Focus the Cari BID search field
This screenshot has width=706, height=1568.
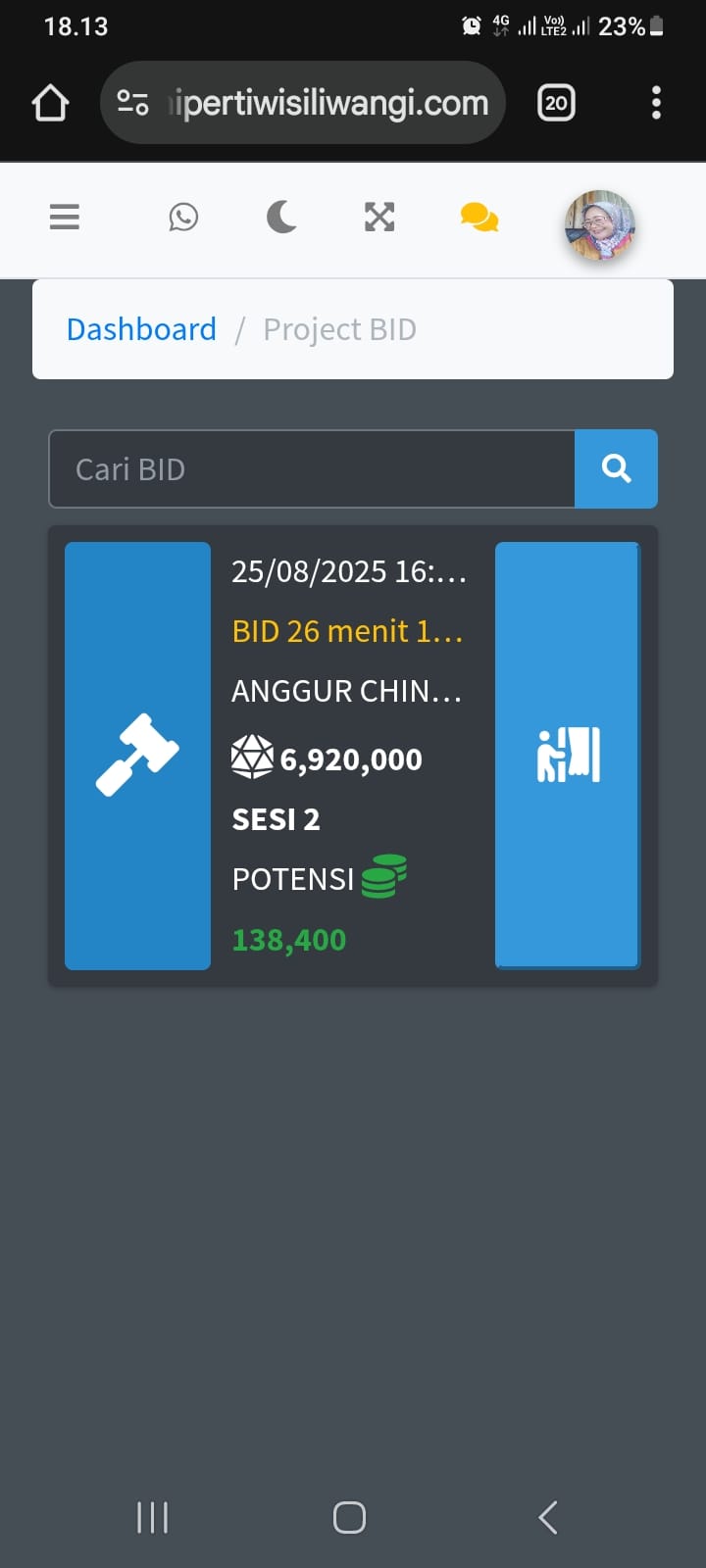point(312,469)
